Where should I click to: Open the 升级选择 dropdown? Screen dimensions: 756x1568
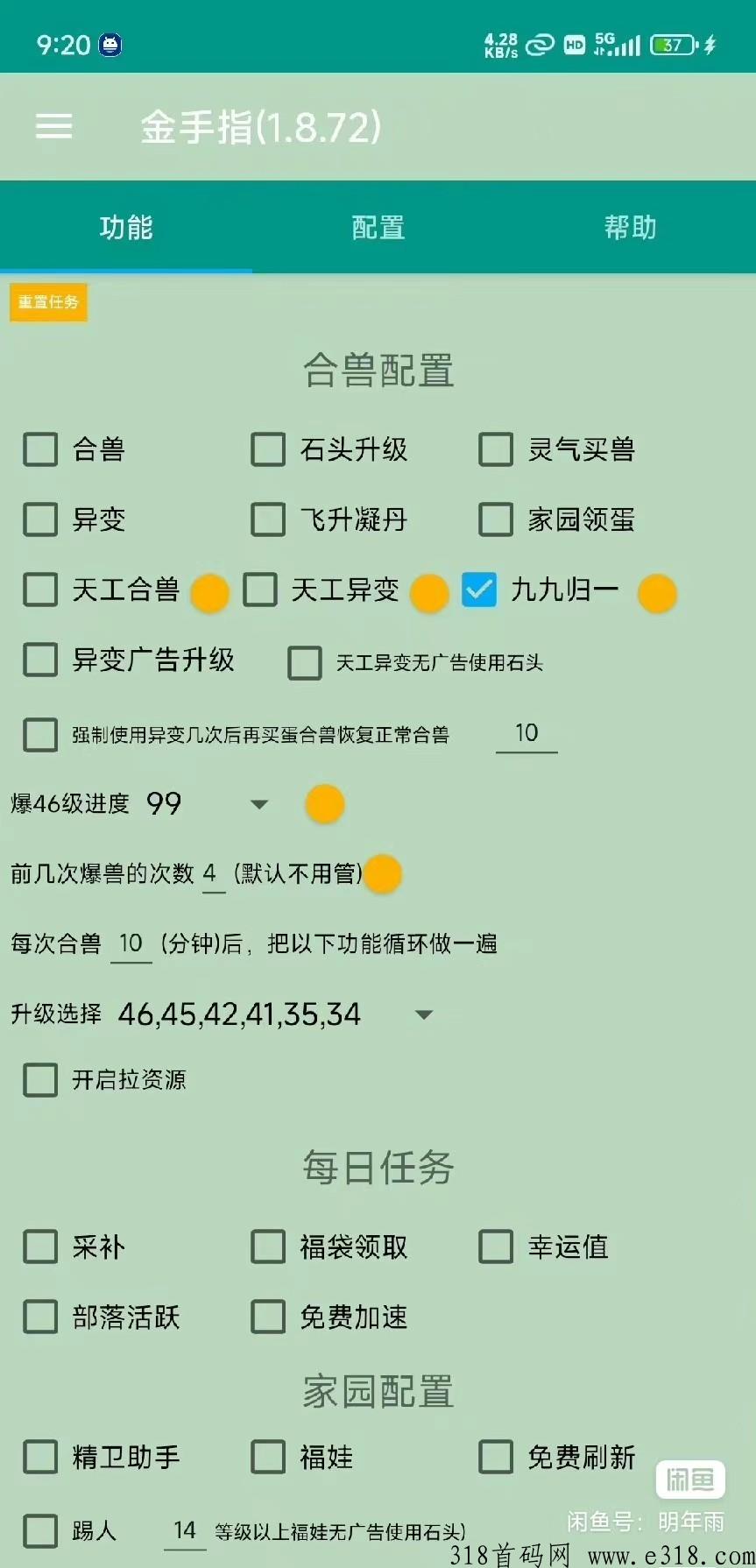pyautogui.click(x=424, y=1014)
